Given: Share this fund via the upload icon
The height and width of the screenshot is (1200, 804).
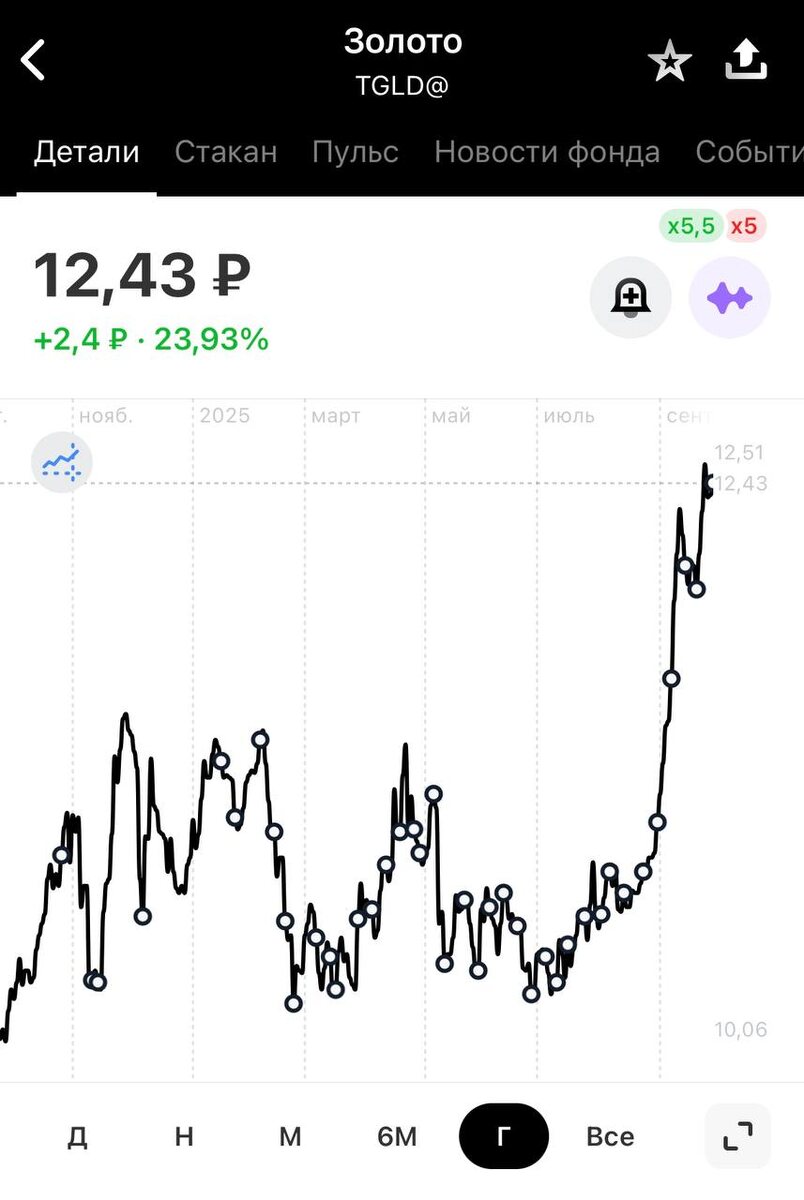Looking at the screenshot, I should [746, 60].
